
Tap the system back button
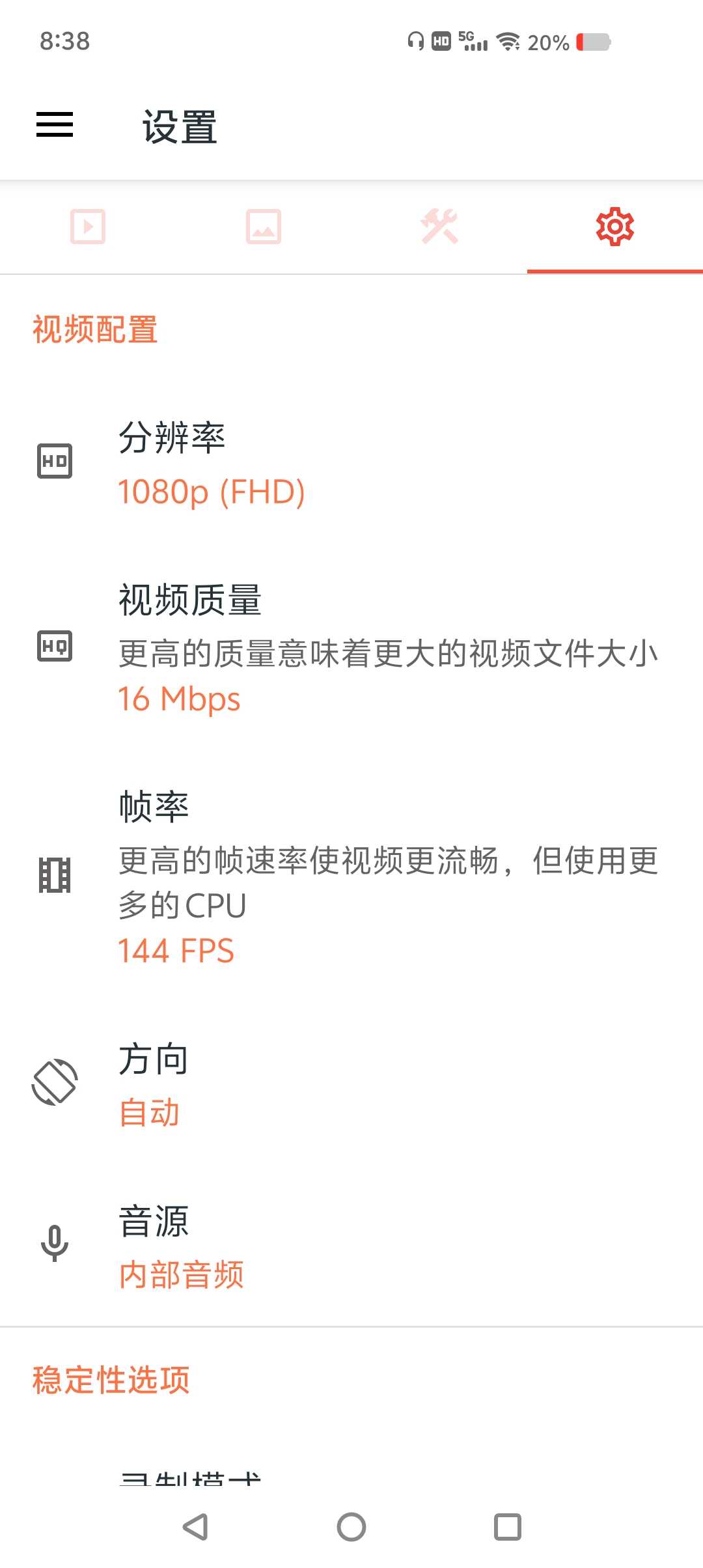pos(195,1526)
